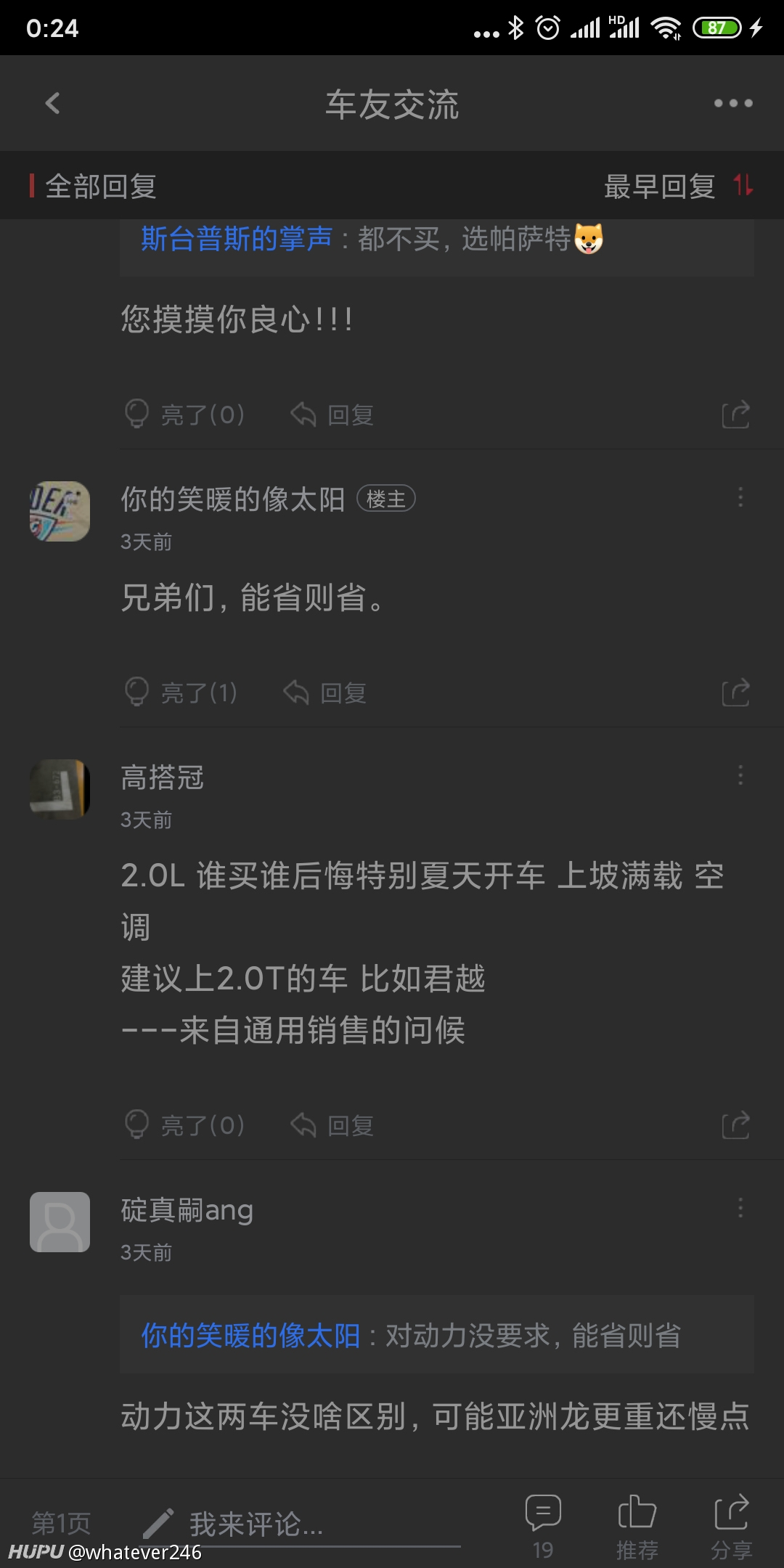Open 你的笑暖的像太阳's avatar

tap(60, 511)
